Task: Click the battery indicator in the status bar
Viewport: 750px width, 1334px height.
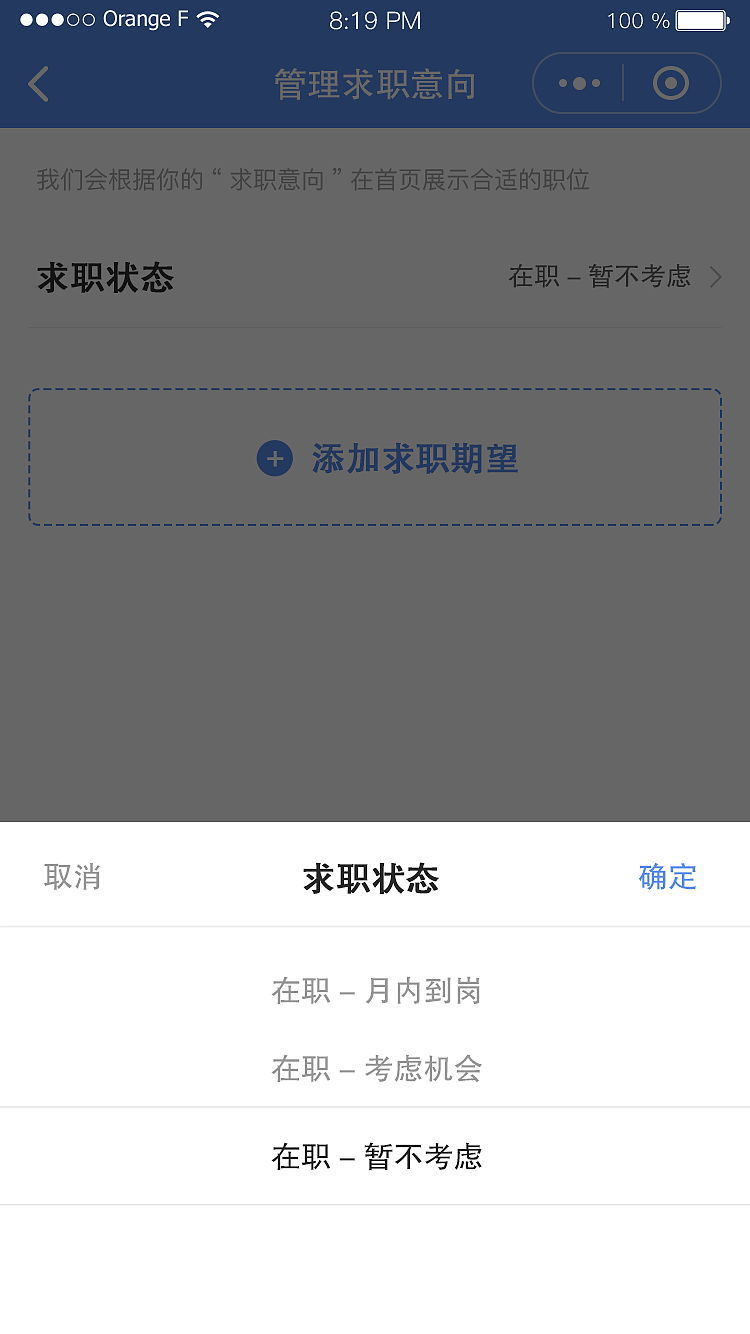Action: tap(700, 19)
